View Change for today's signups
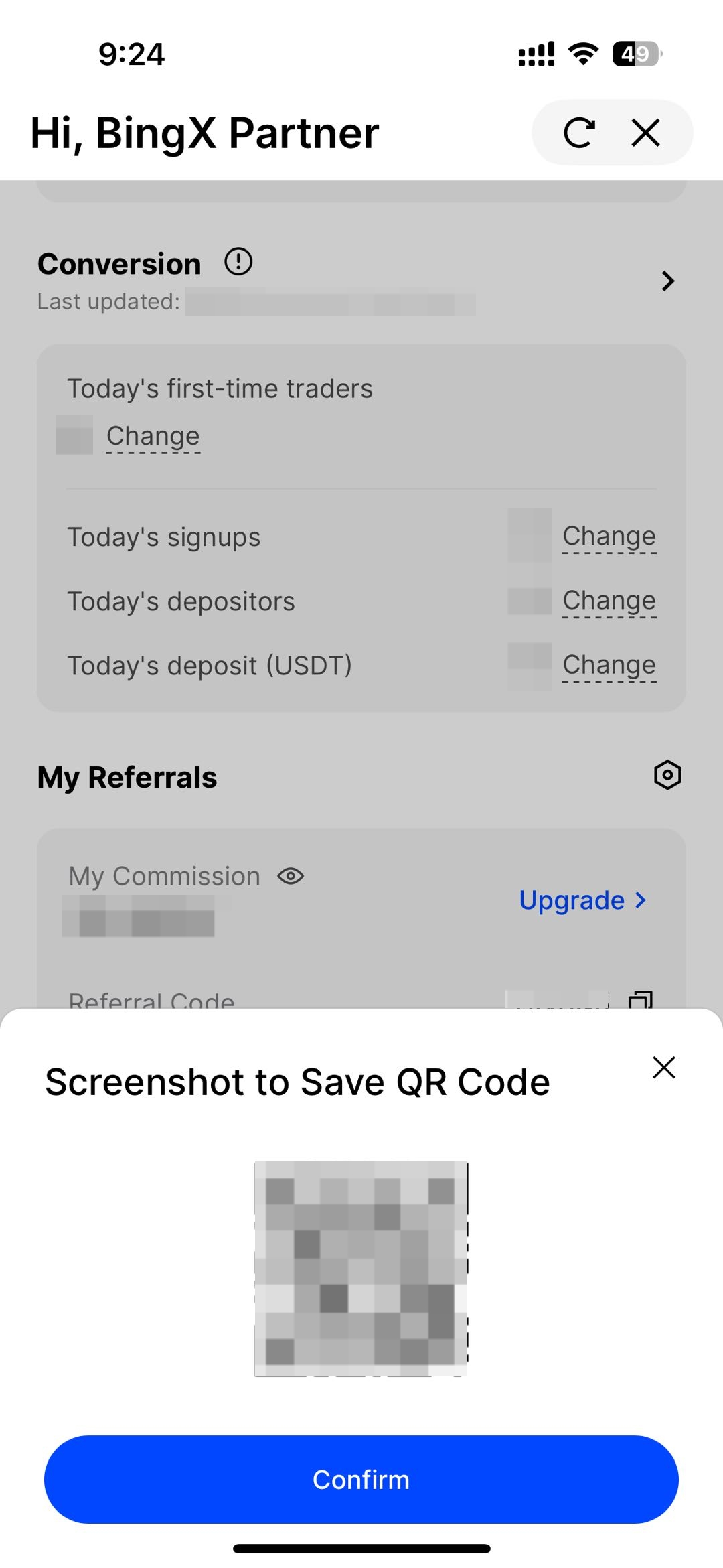 tap(609, 537)
